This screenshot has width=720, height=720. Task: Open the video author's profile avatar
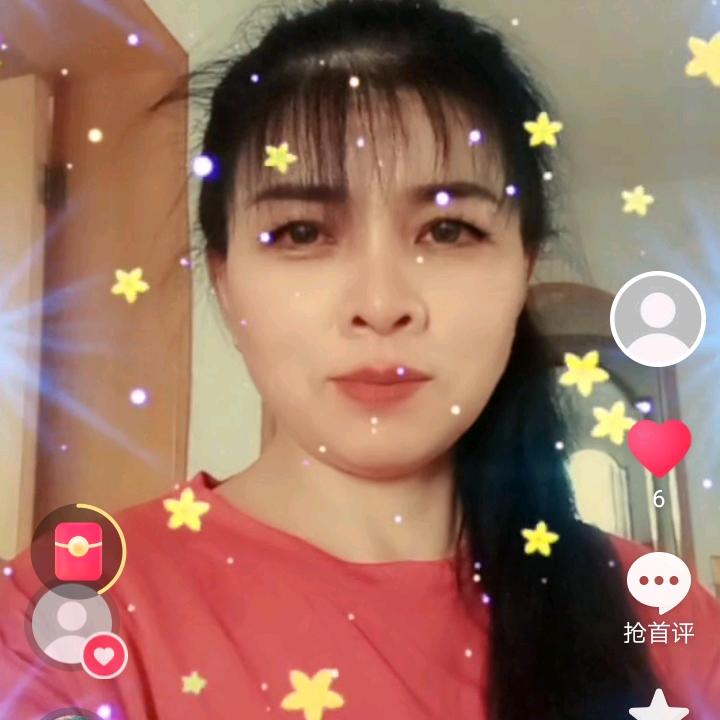(x=657, y=318)
